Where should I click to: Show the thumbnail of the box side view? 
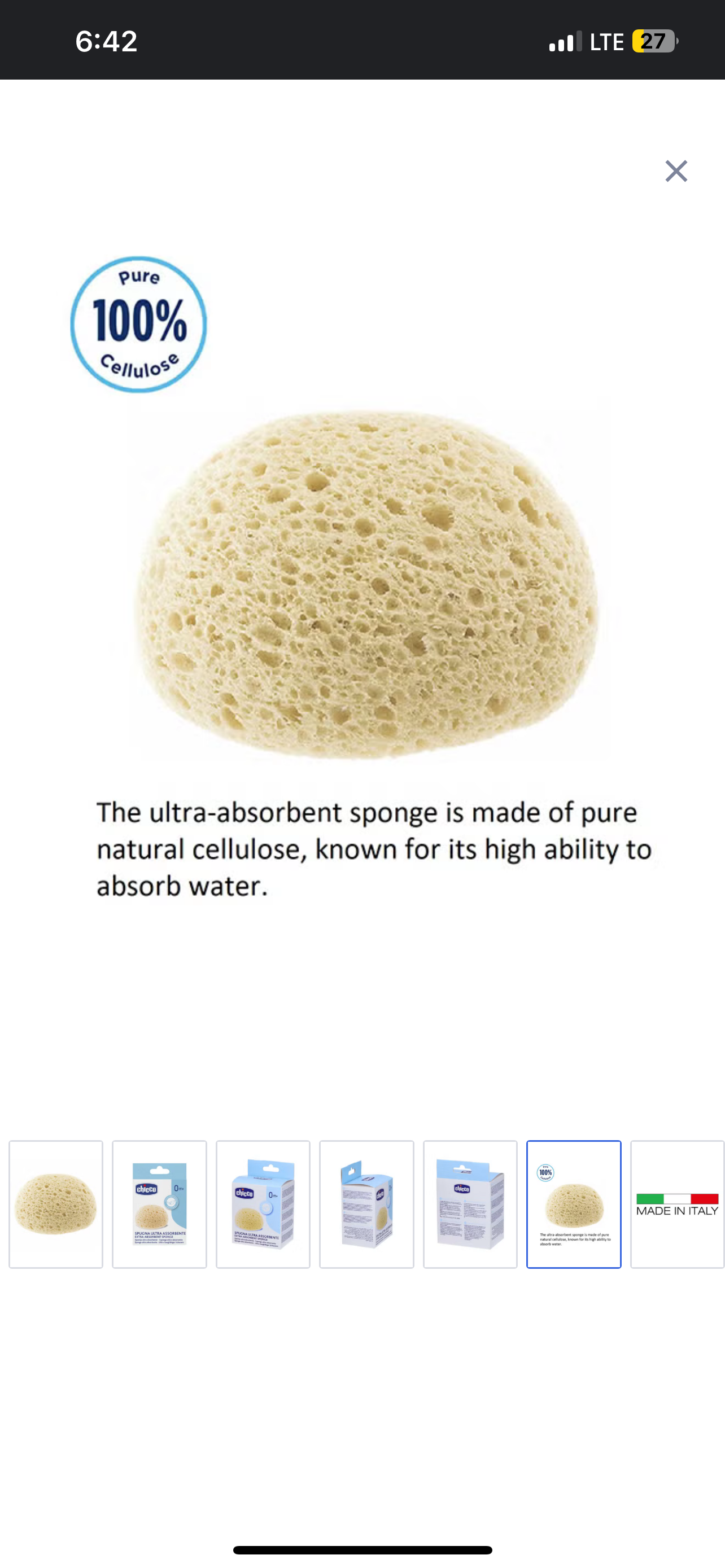(366, 1204)
